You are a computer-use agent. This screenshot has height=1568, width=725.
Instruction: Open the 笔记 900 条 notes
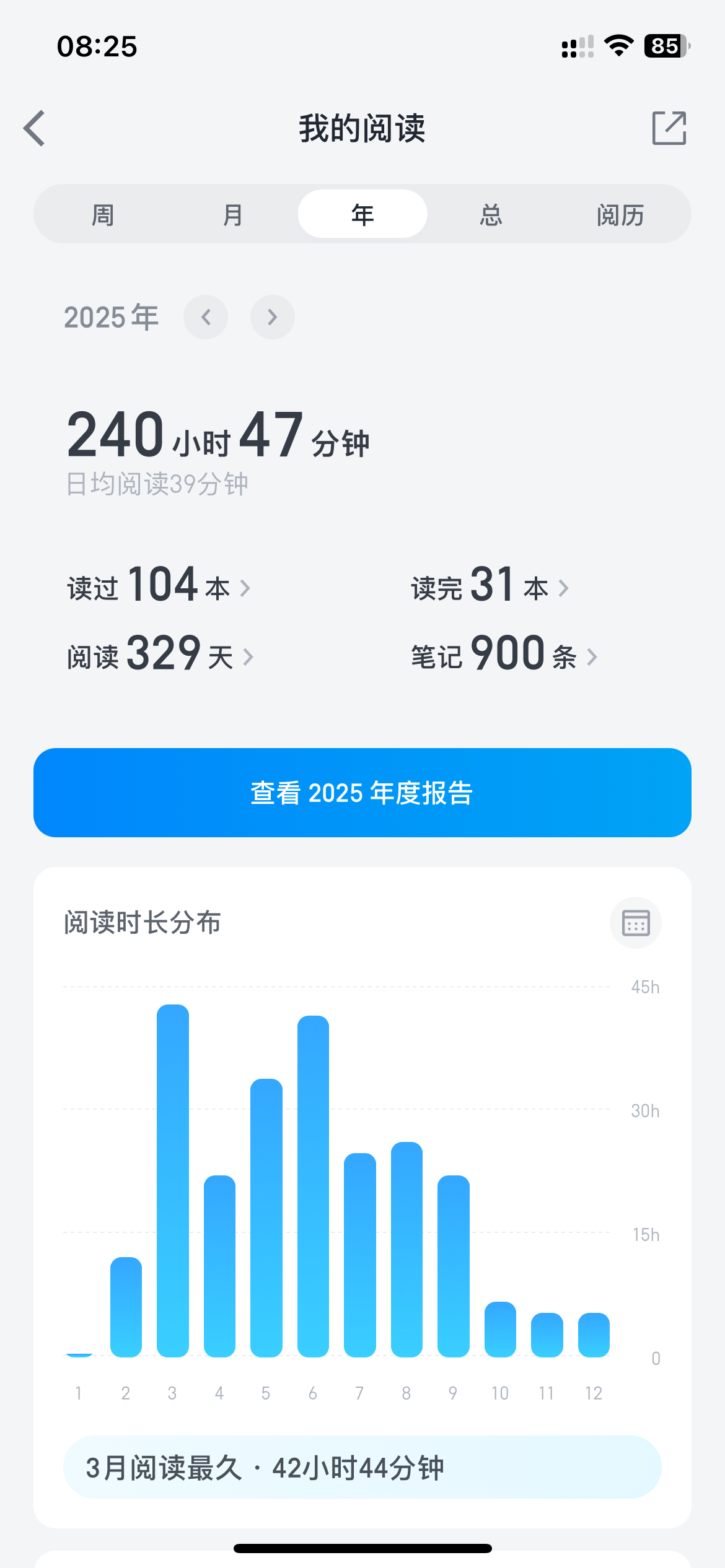[x=504, y=655]
